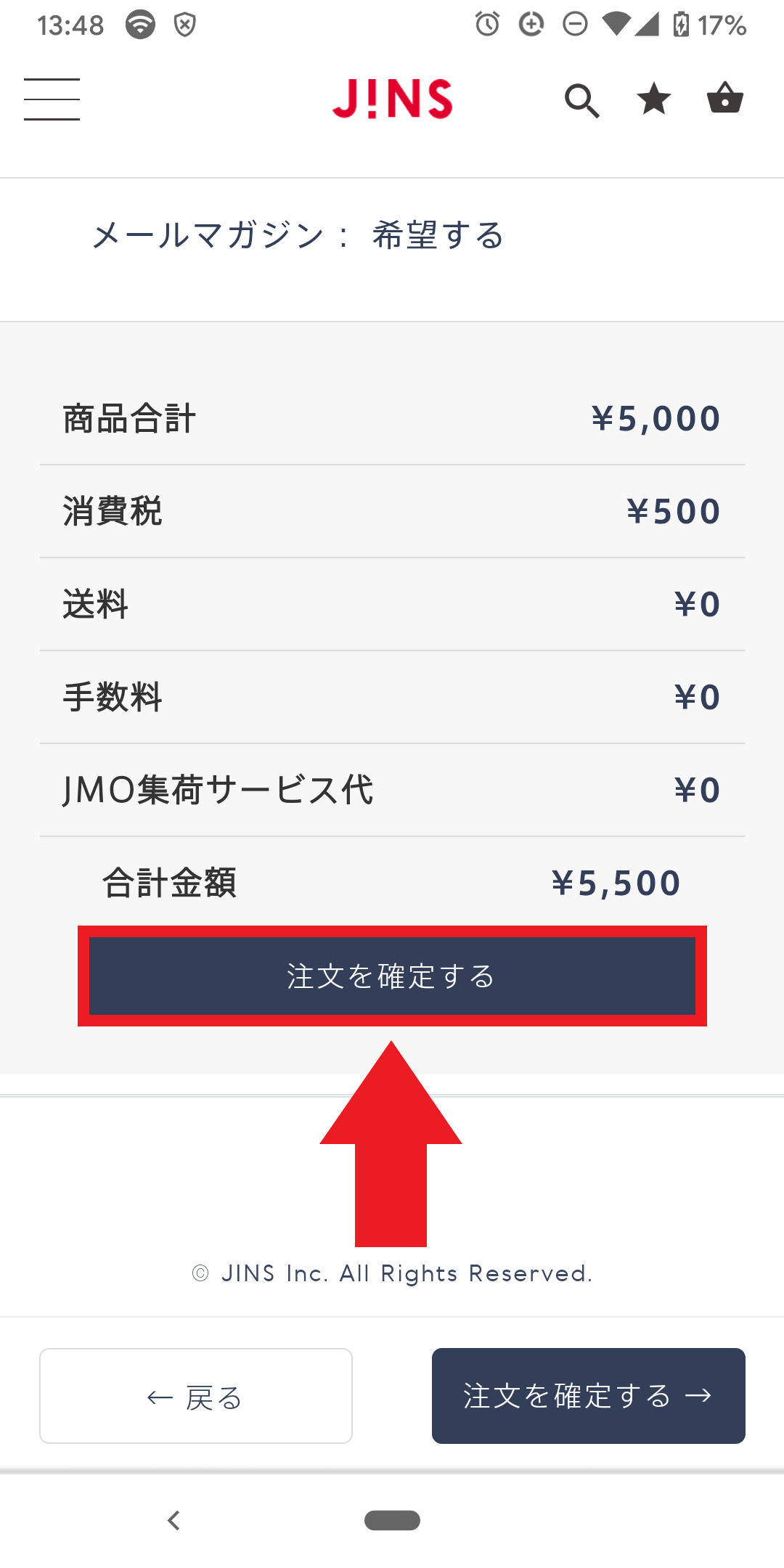Open the shopping basket
Screen dimensions: 784x1568
(x=725, y=98)
